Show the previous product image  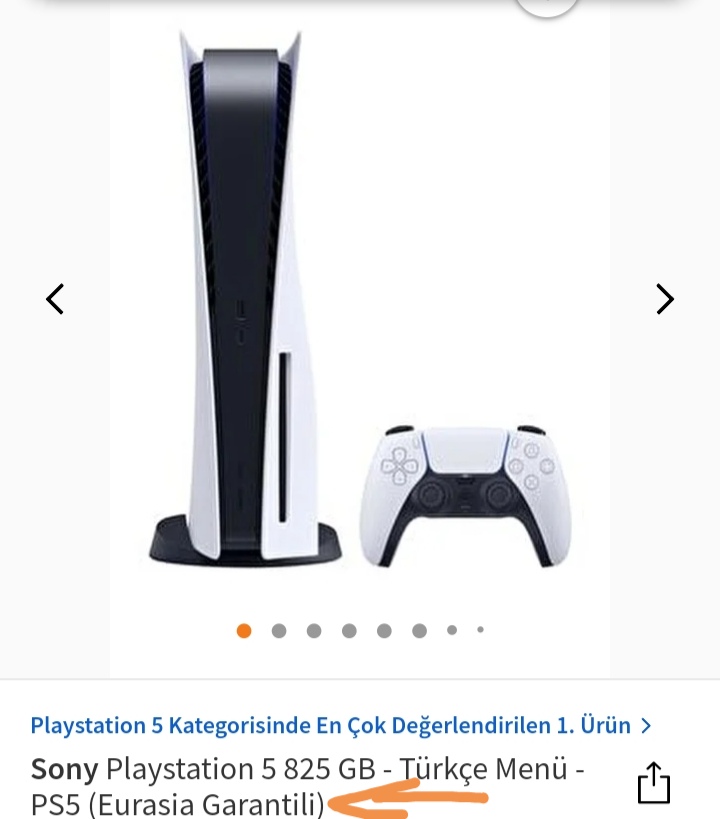[x=55, y=299]
